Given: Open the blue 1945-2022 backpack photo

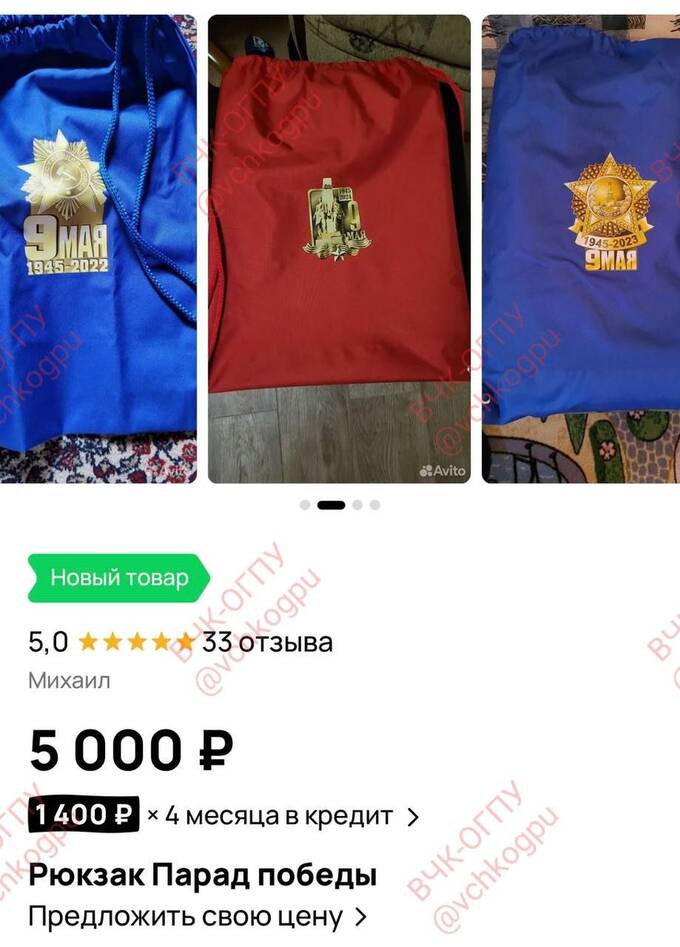Looking at the screenshot, I should 97,250.
